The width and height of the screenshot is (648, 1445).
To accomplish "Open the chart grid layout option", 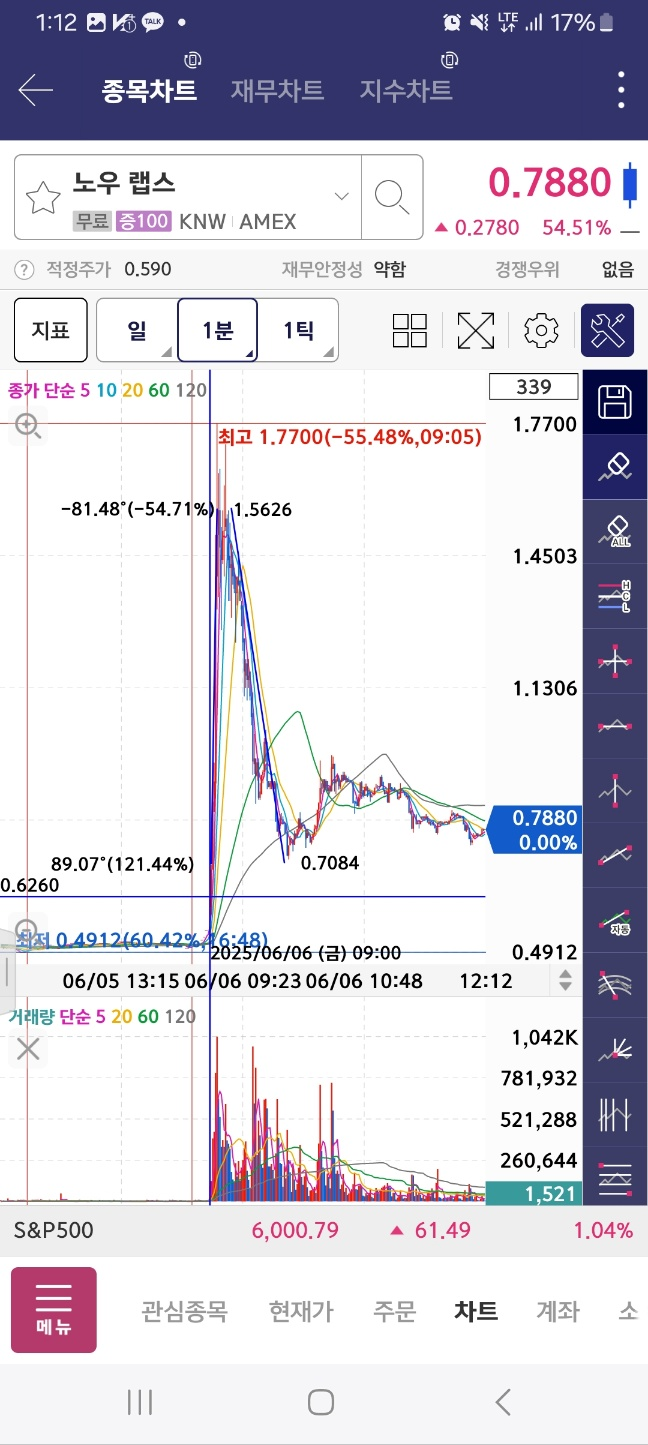I will coord(410,330).
